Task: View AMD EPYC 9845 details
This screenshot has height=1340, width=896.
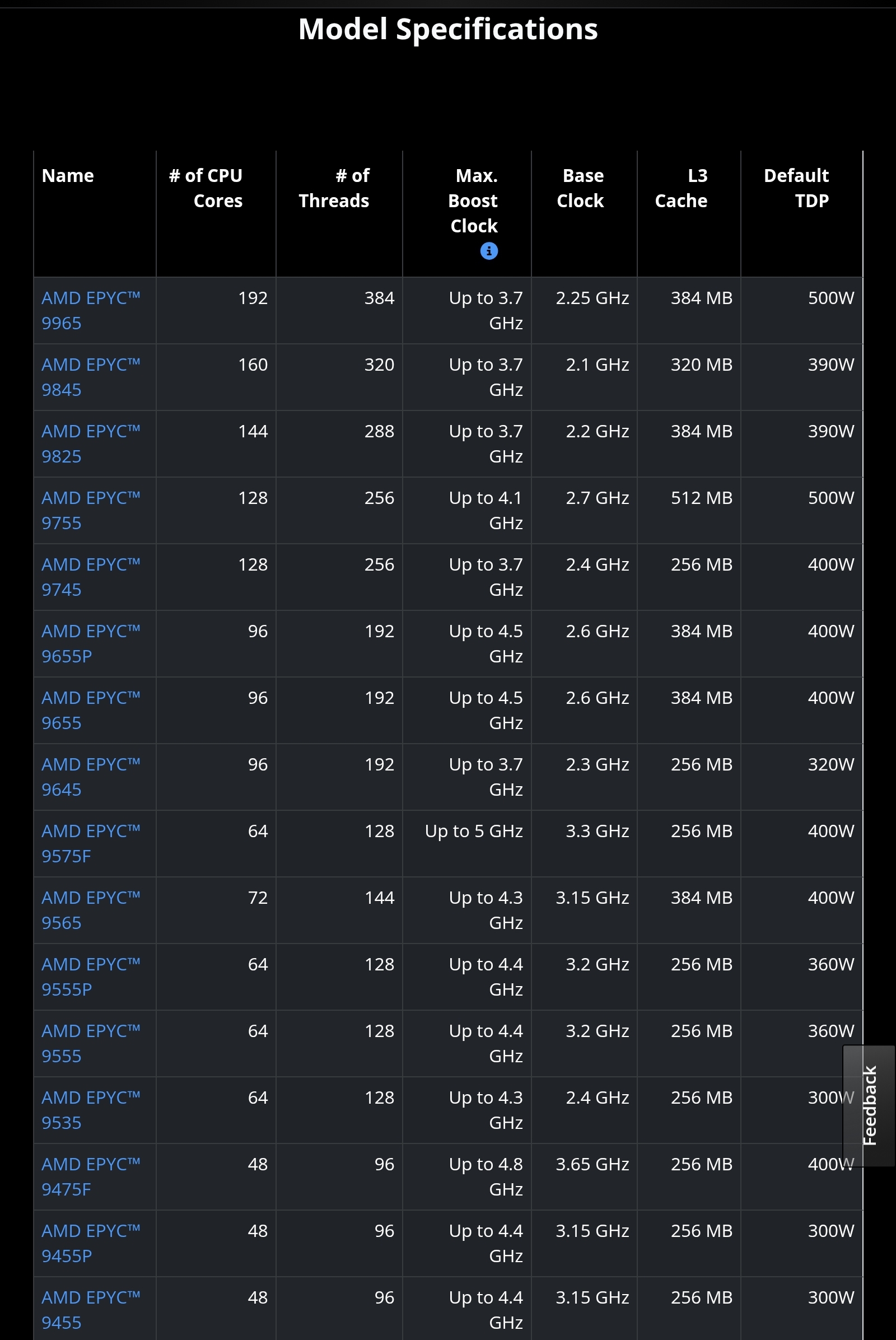Action: 90,377
